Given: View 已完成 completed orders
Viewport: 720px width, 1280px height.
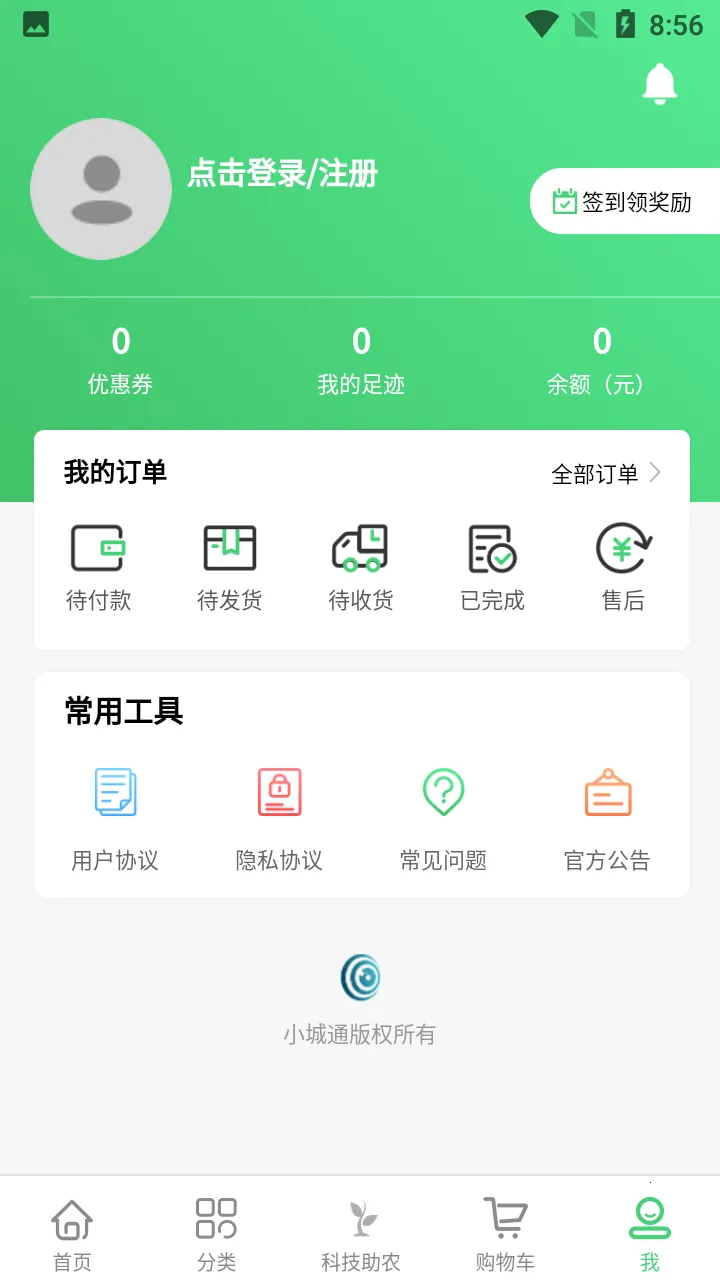Looking at the screenshot, I should (x=492, y=563).
